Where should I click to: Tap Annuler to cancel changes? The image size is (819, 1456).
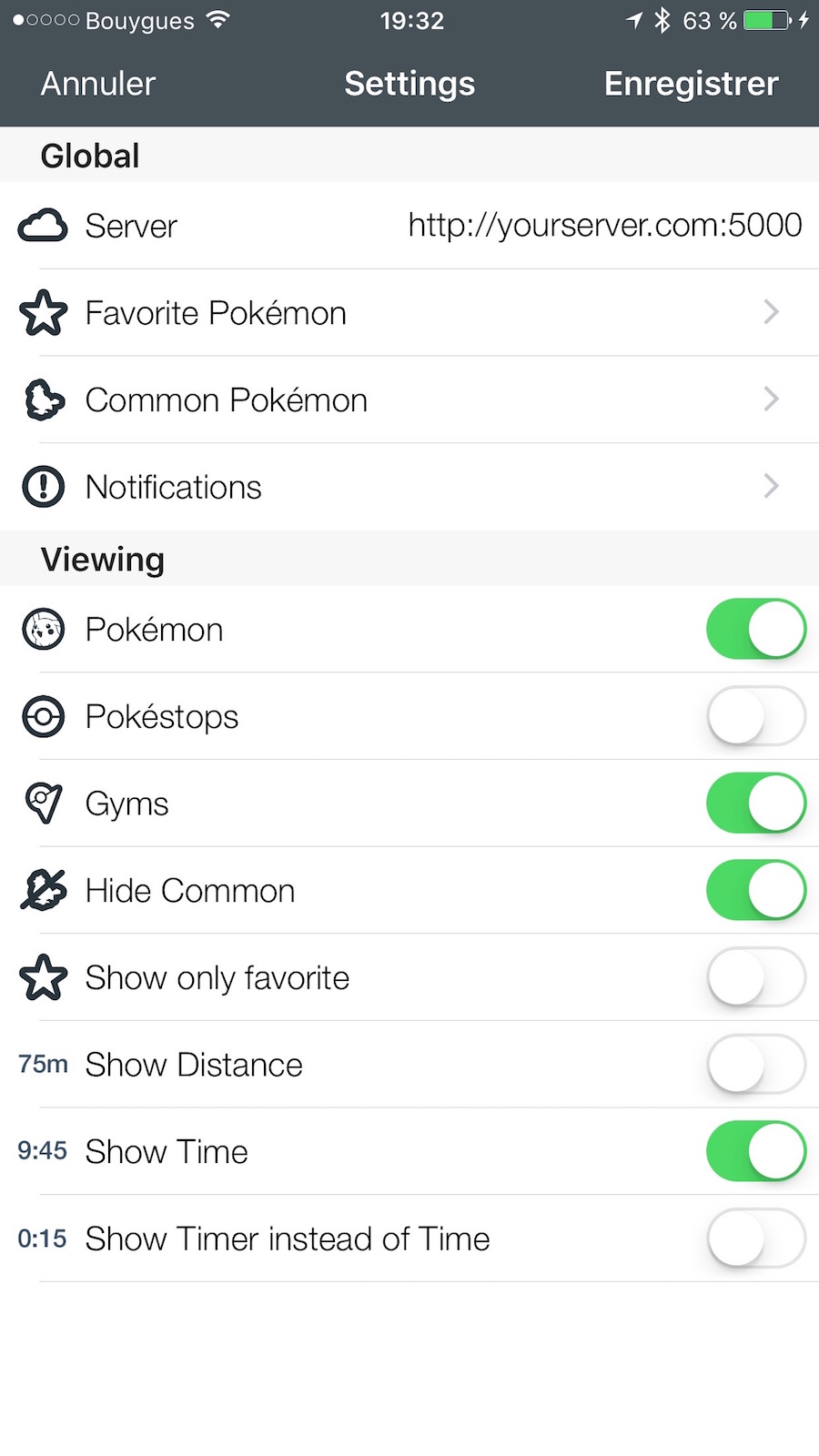(x=98, y=84)
